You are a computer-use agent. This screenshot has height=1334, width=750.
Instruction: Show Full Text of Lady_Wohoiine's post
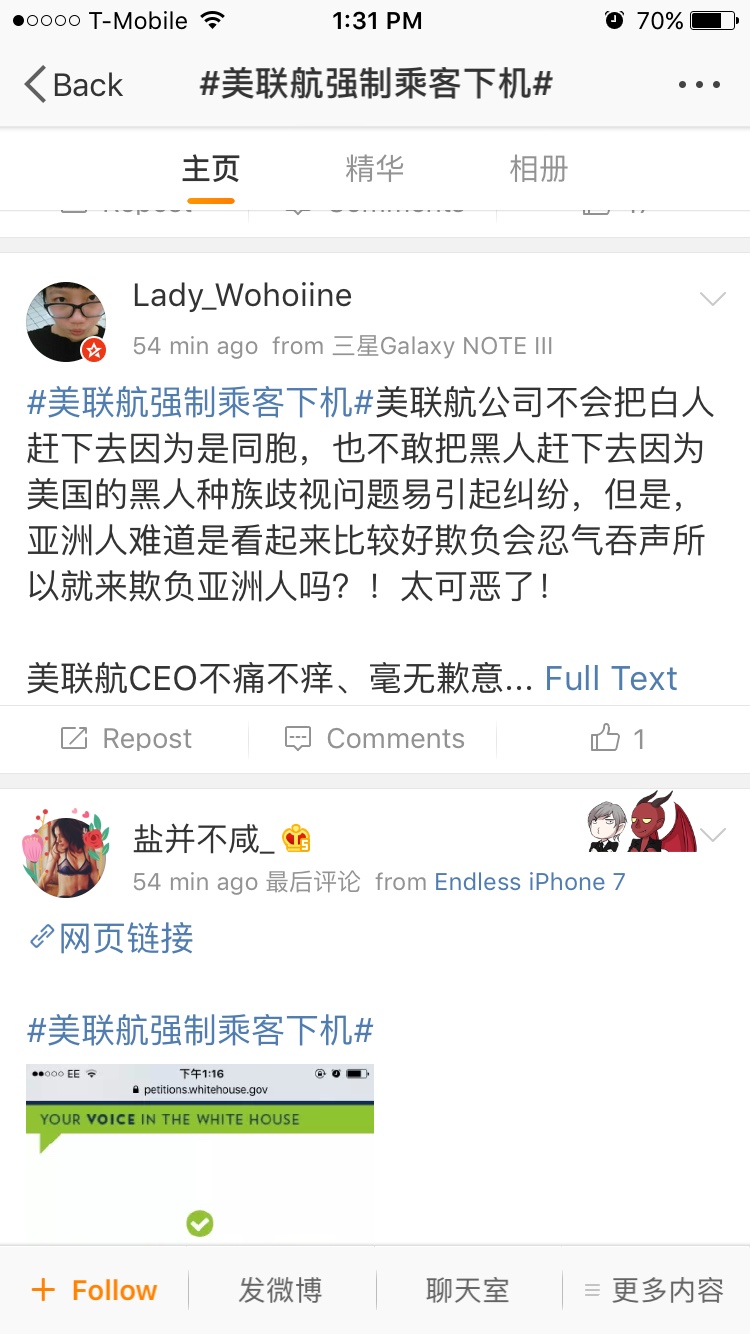pos(610,679)
